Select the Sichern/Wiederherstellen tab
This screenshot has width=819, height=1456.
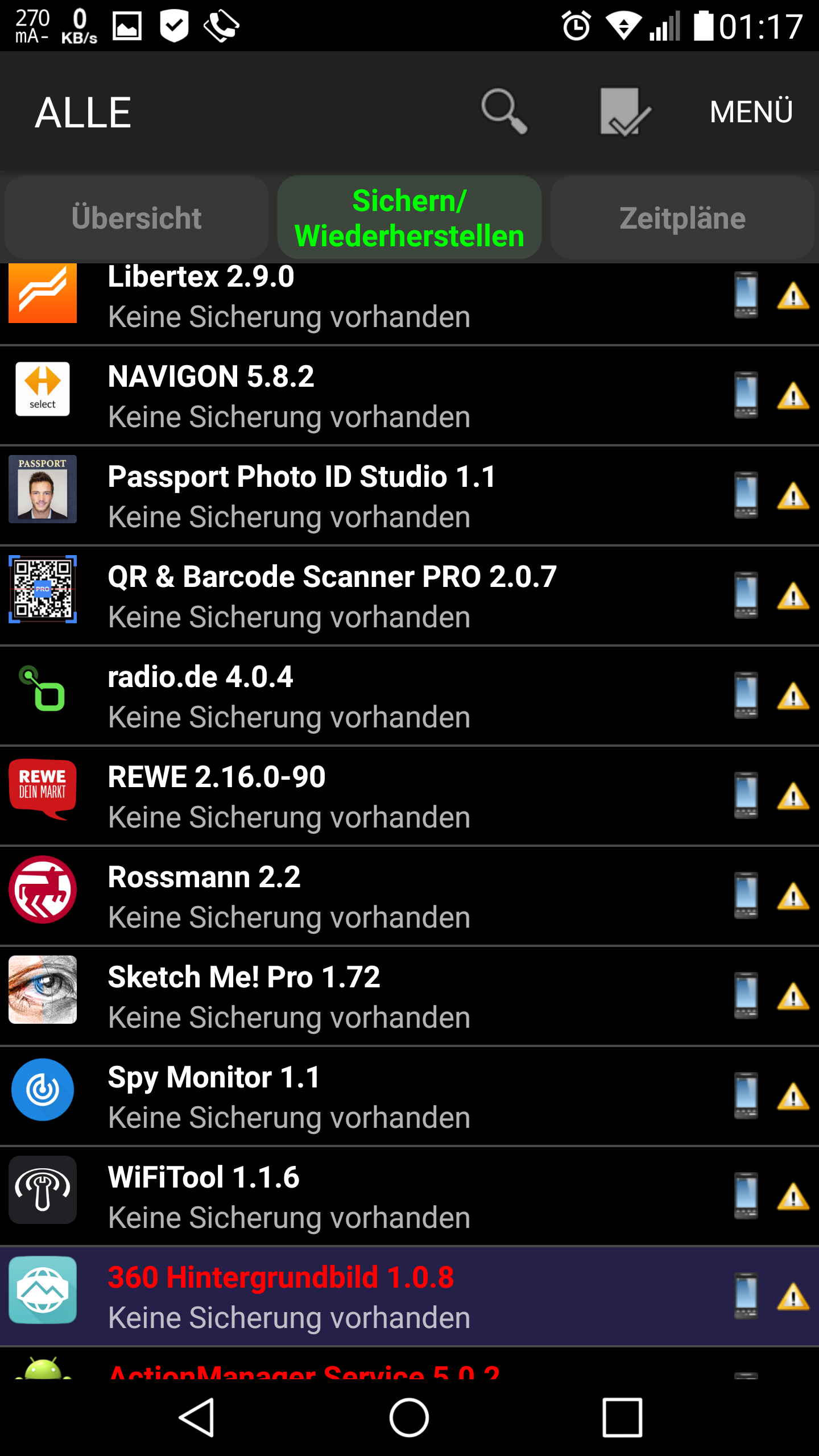409,218
